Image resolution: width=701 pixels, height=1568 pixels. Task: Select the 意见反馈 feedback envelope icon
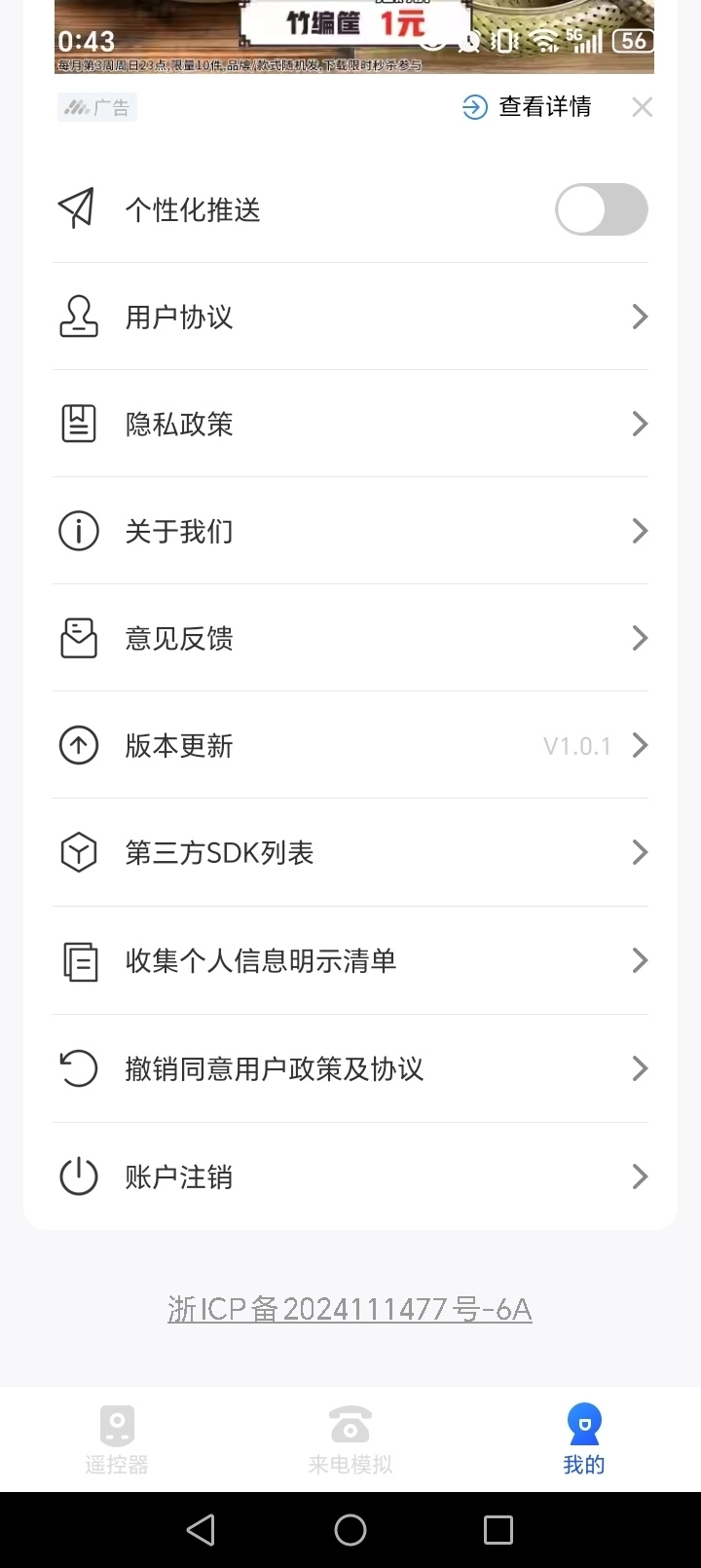(79, 638)
